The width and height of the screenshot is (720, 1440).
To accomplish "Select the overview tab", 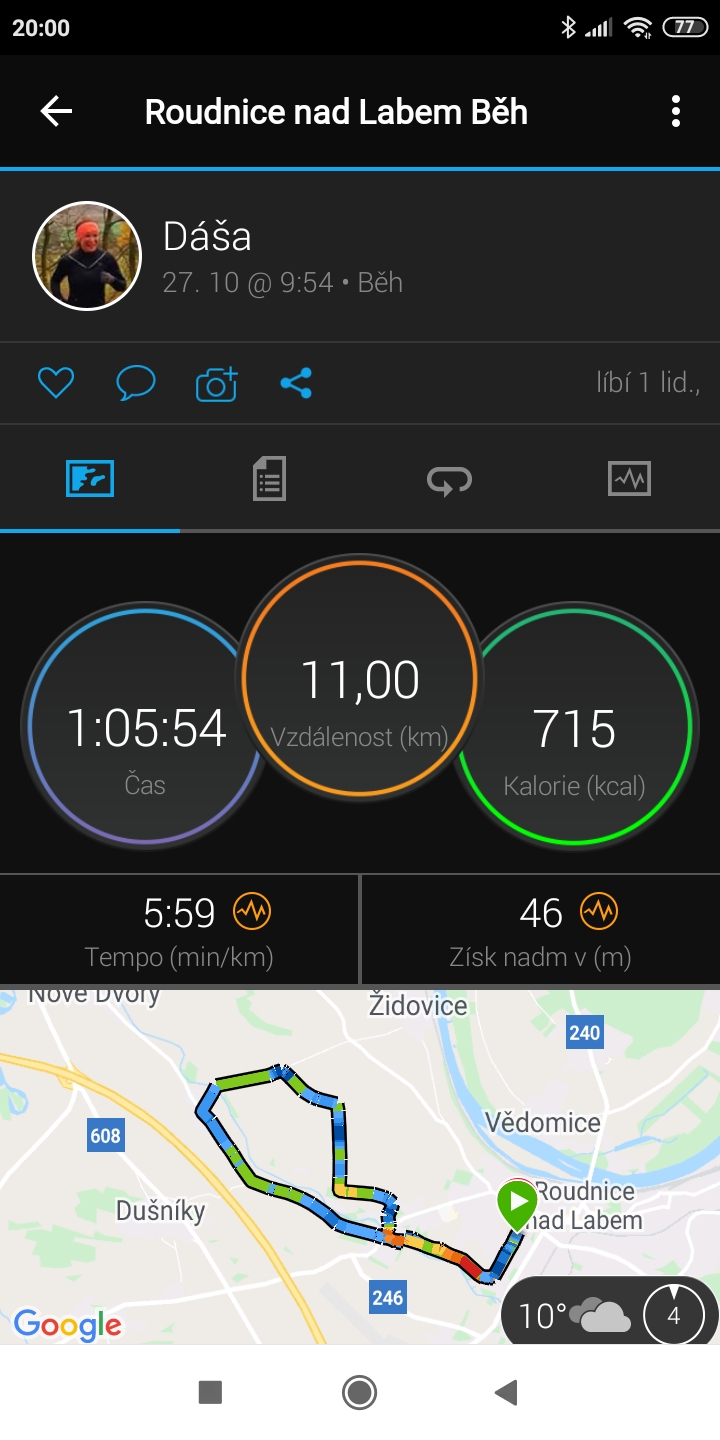I will (90, 479).
